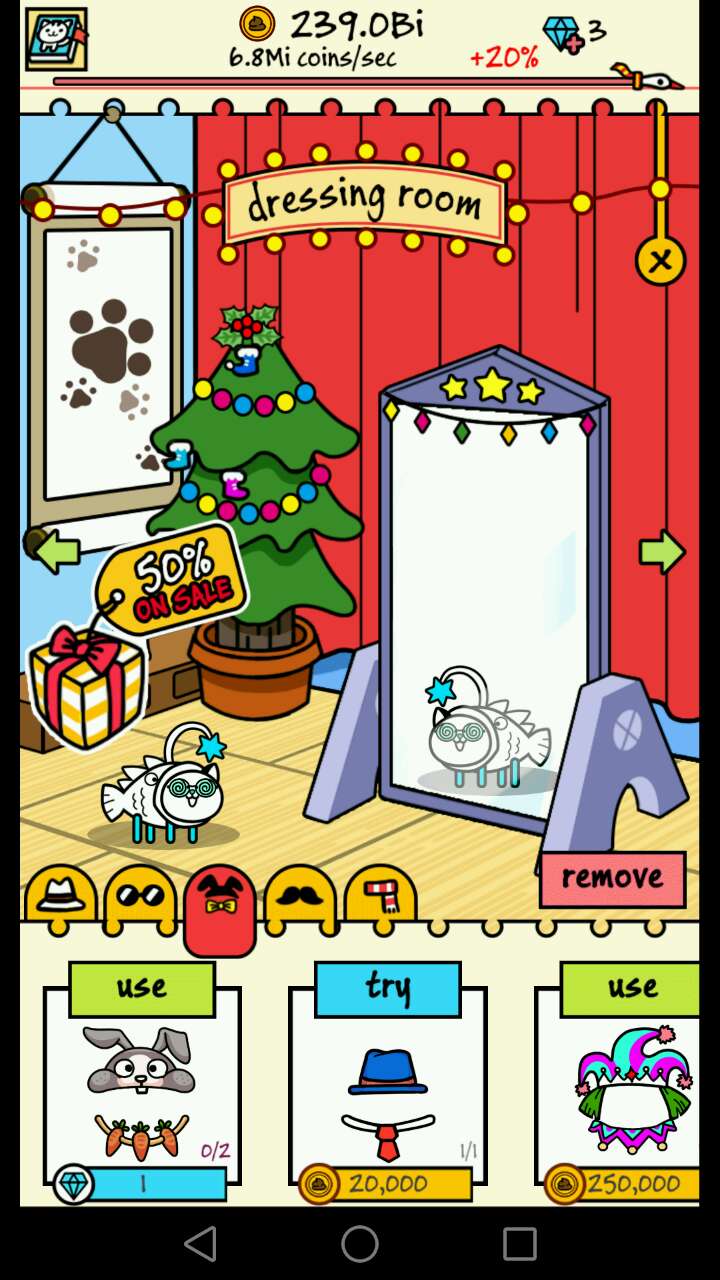Try the blue hat and red tie outfit
This screenshot has height=1280, width=720.
coord(387,988)
